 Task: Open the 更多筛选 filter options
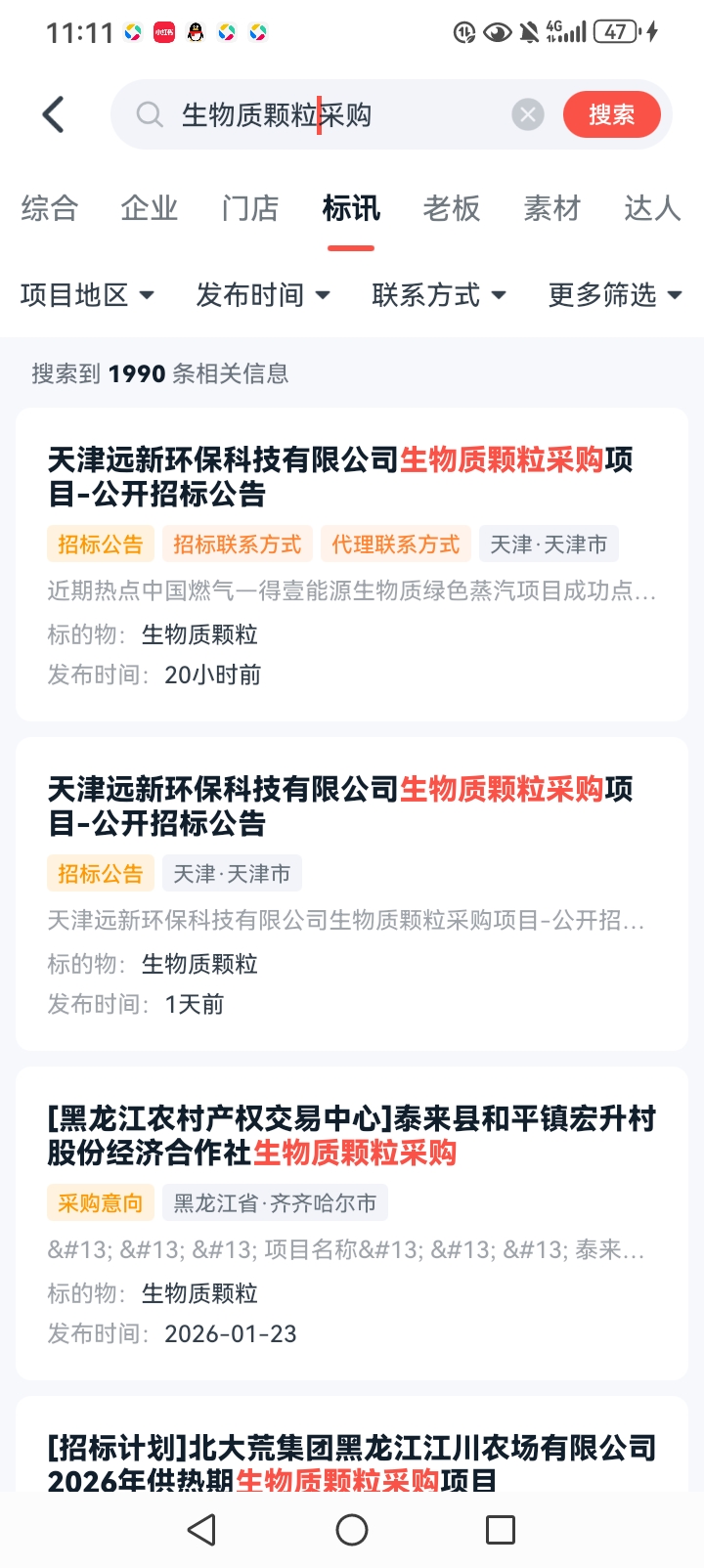615,294
